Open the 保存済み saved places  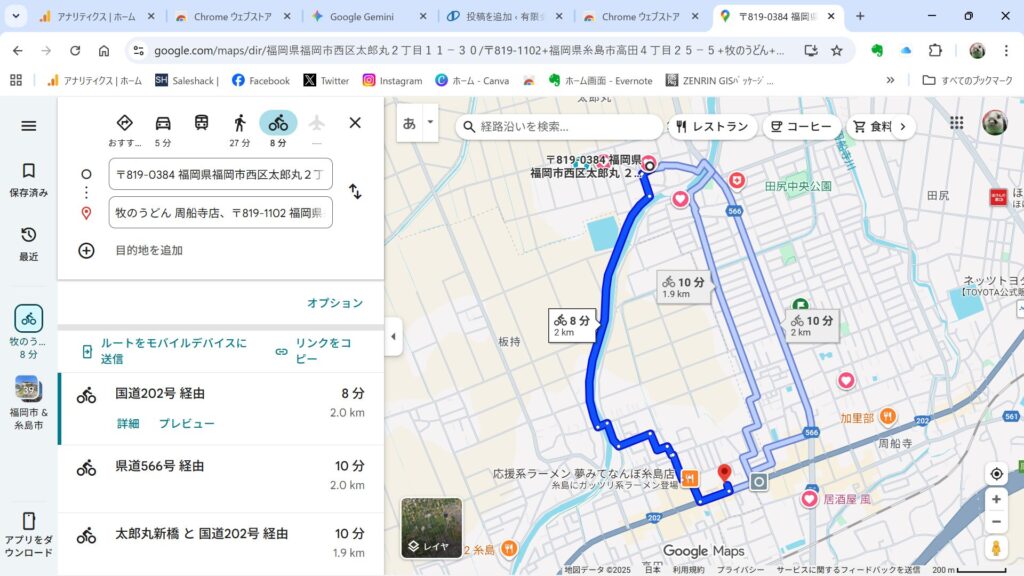click(x=28, y=179)
